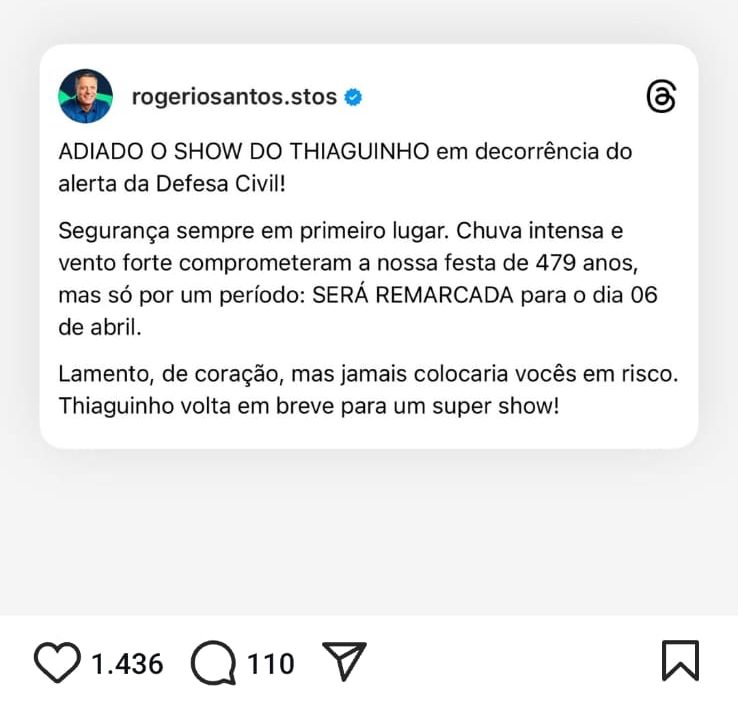Like the post about Thiaguinho's postponed show
Viewport: 738px width, 704px height.
pos(57,663)
